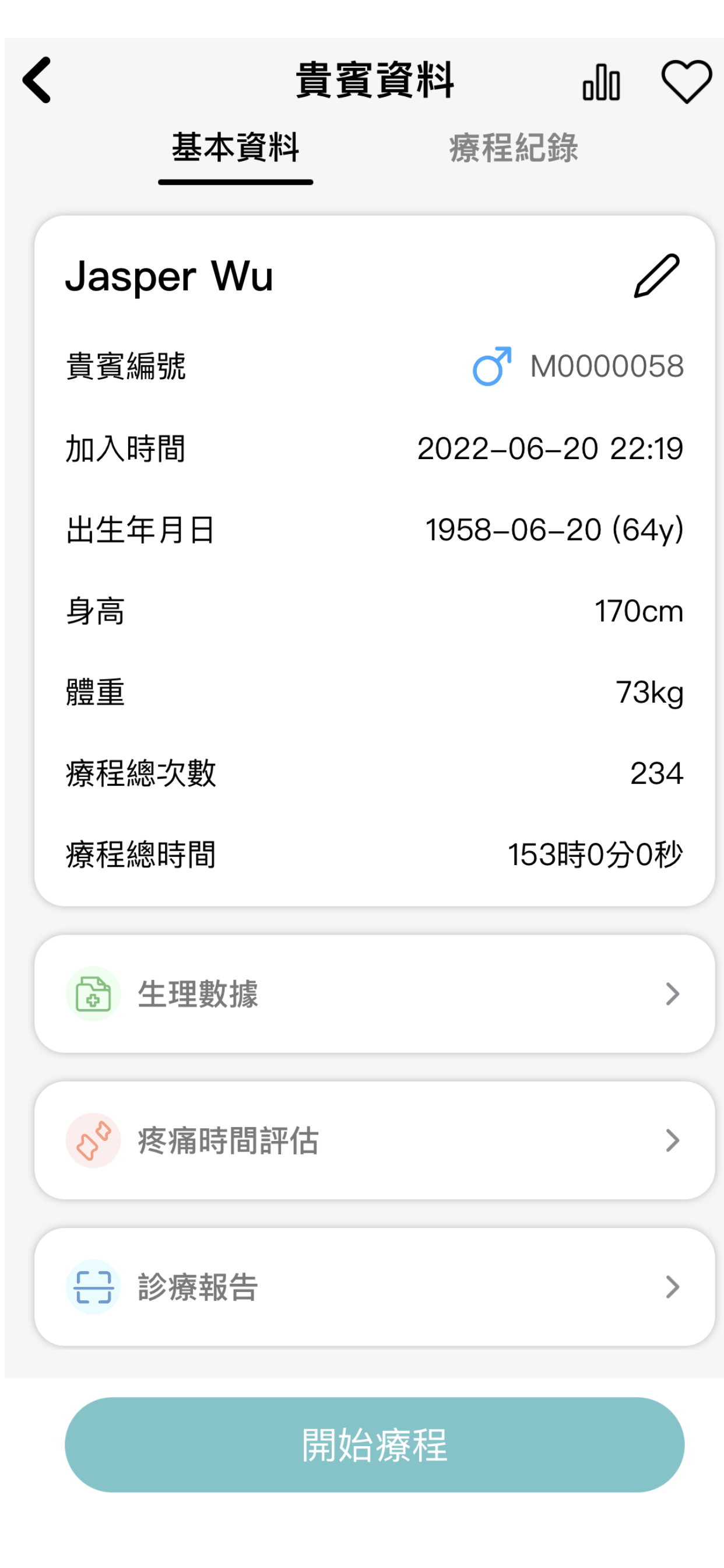Open the 生理數據 row
The image size is (724, 1568).
click(x=374, y=994)
